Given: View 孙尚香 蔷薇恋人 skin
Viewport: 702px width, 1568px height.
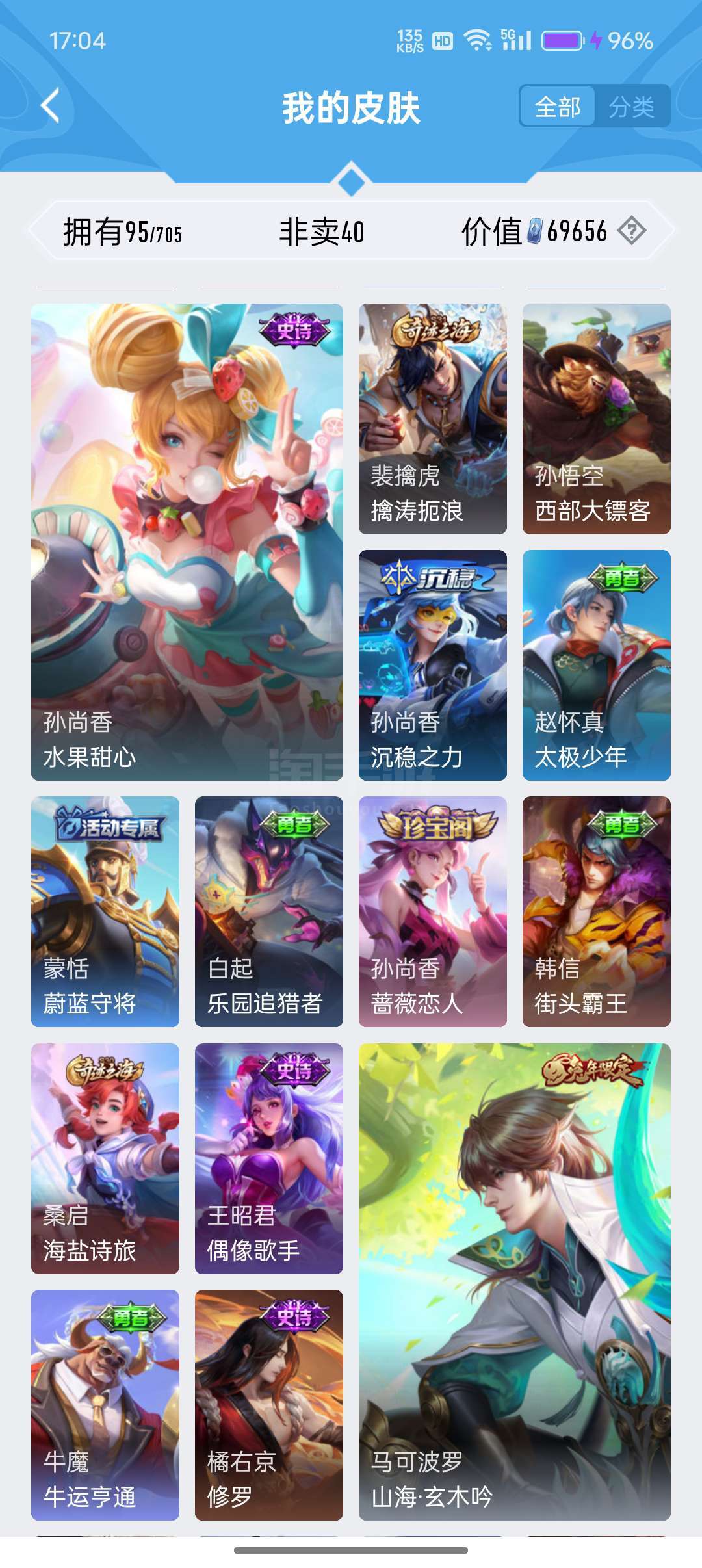Looking at the screenshot, I should [432, 911].
